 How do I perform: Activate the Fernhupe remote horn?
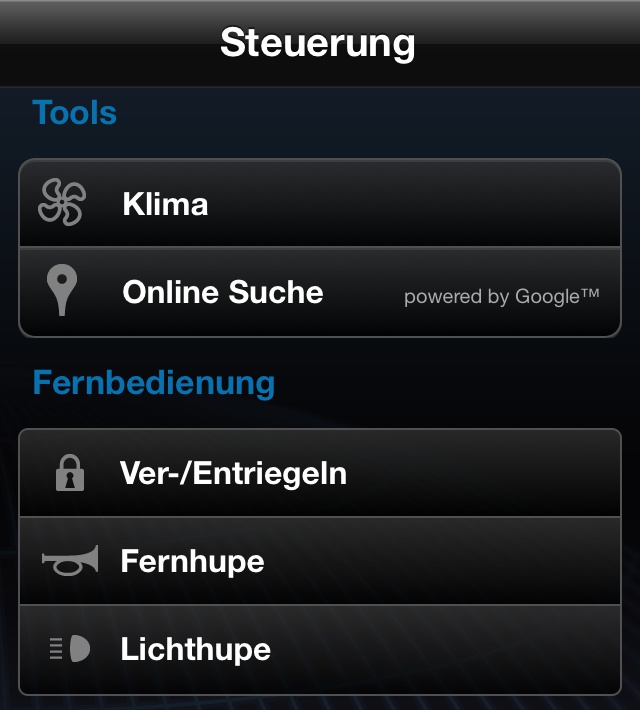point(320,561)
